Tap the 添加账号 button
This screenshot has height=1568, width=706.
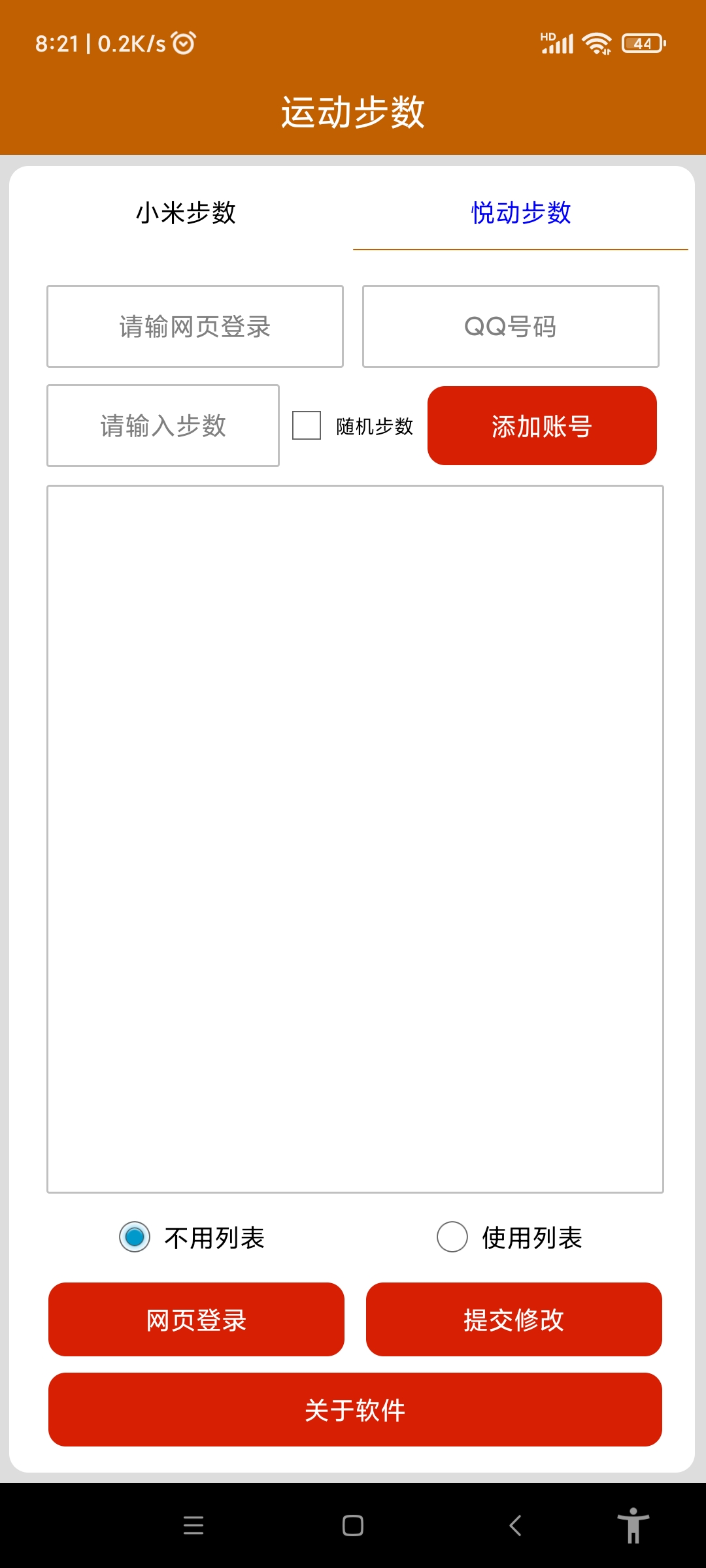click(542, 425)
